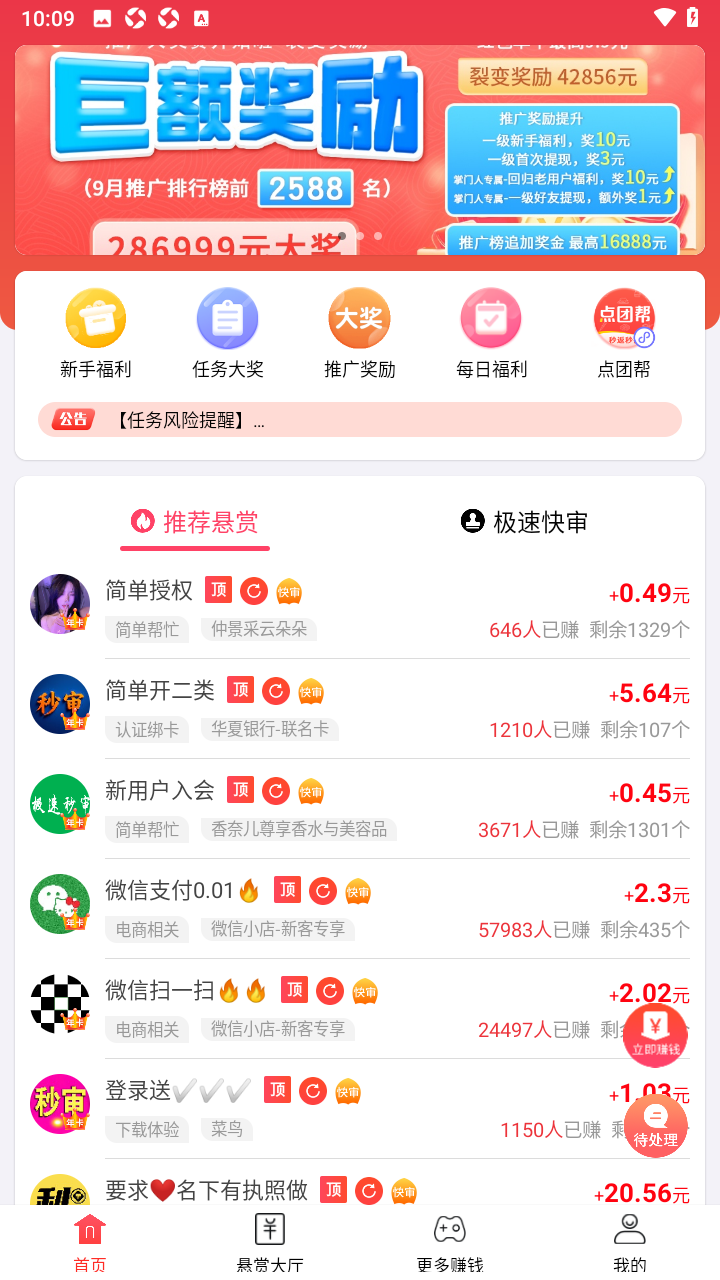Read the 任务风险提醒 announcement
Screen dimensions: 720x1280
pos(360,420)
